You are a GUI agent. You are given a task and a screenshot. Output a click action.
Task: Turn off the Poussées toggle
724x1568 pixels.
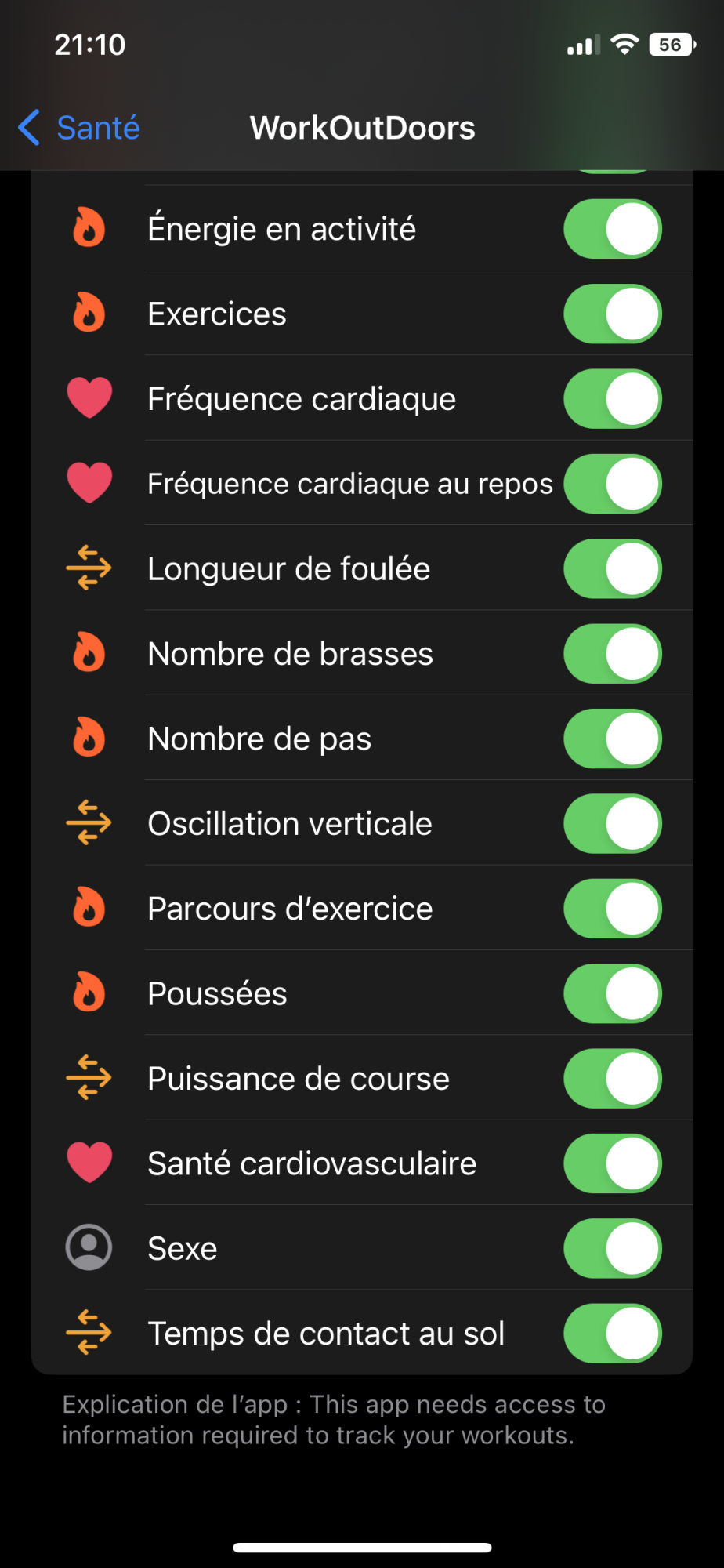(613, 993)
